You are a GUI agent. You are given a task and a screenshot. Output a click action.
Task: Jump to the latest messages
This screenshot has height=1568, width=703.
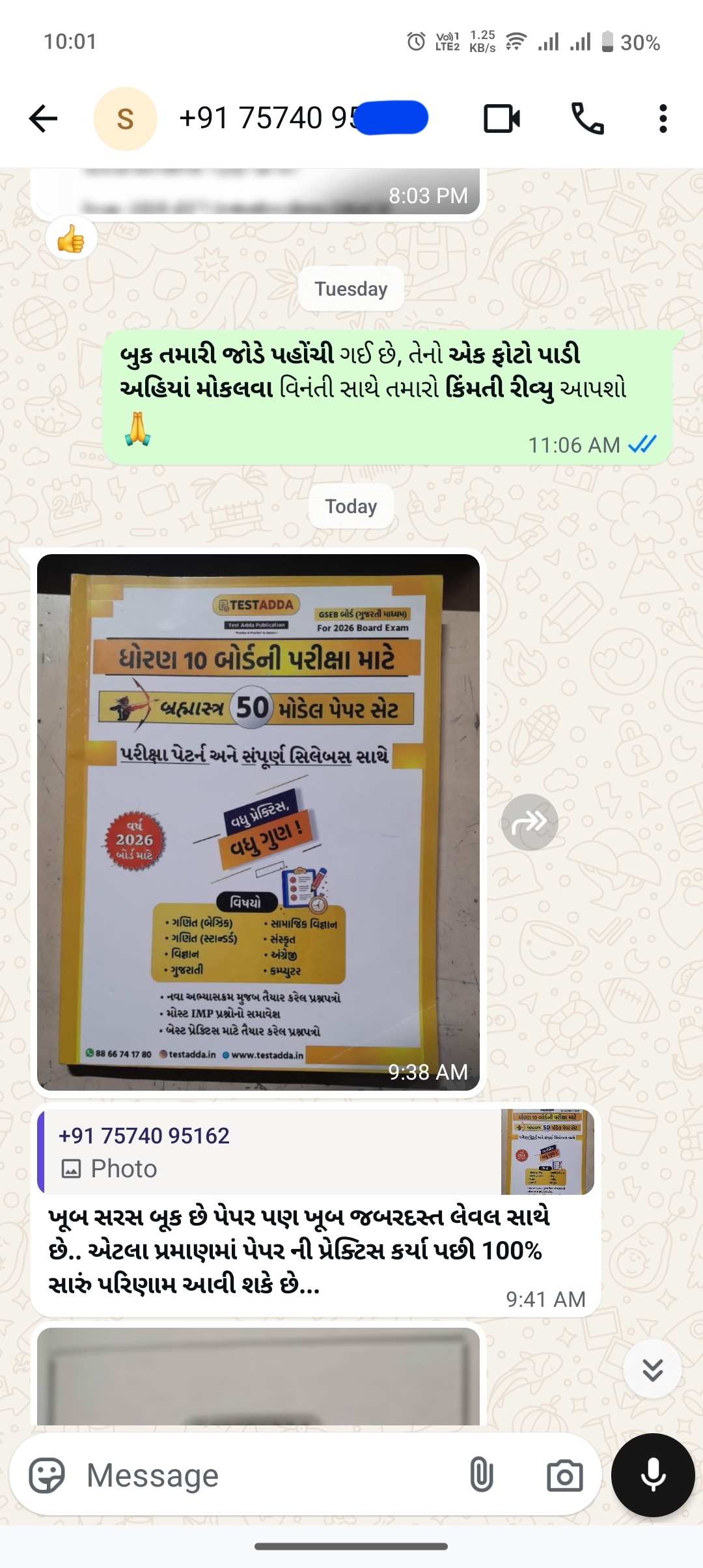click(x=652, y=1369)
